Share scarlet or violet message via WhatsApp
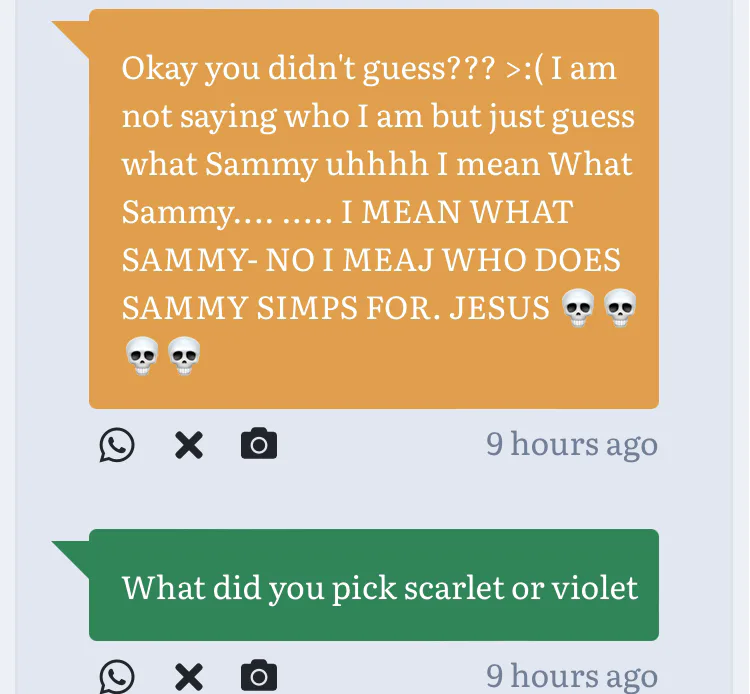The width and height of the screenshot is (750, 694). tap(117, 677)
